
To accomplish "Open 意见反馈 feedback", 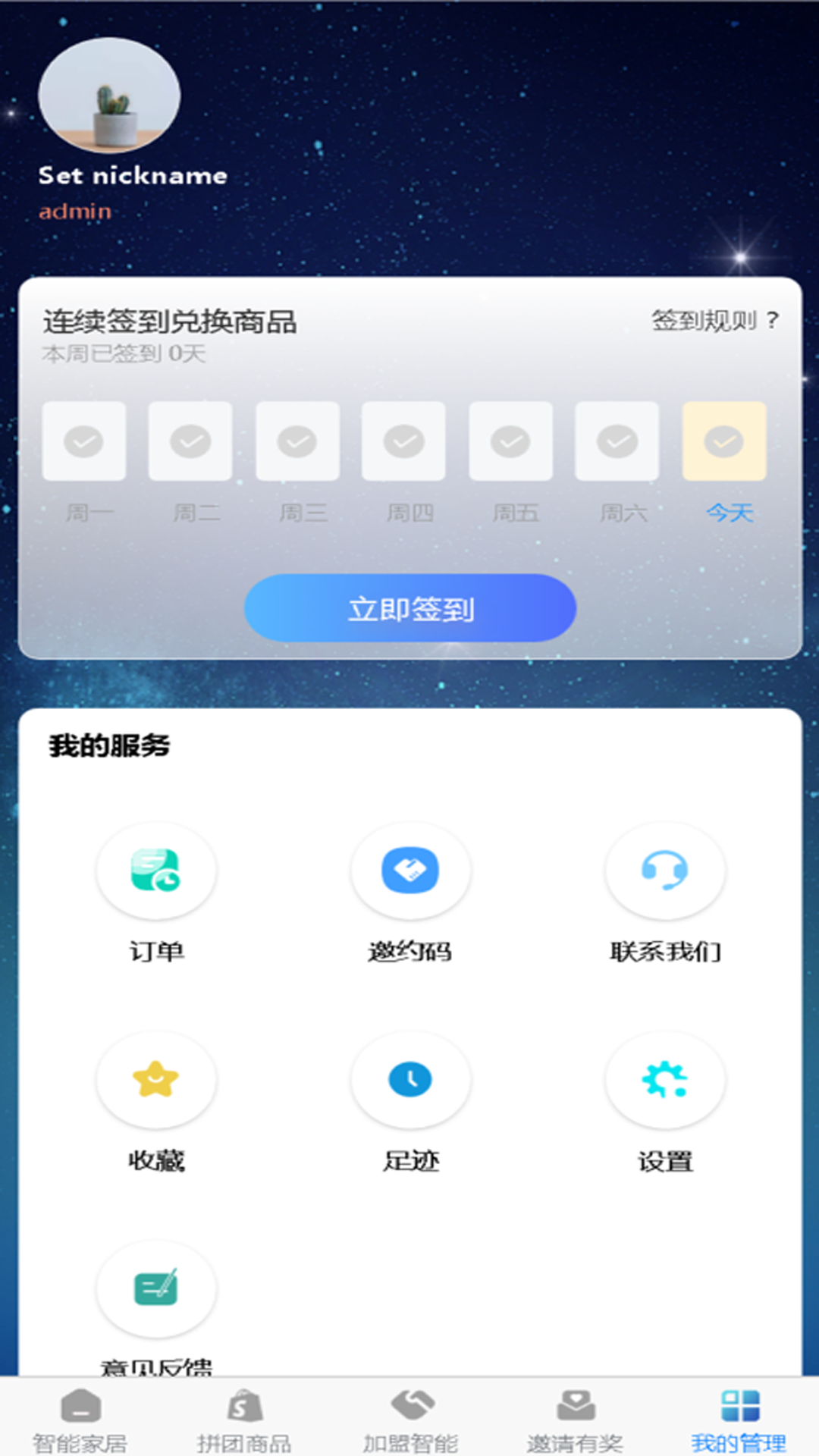I will coord(156,1289).
